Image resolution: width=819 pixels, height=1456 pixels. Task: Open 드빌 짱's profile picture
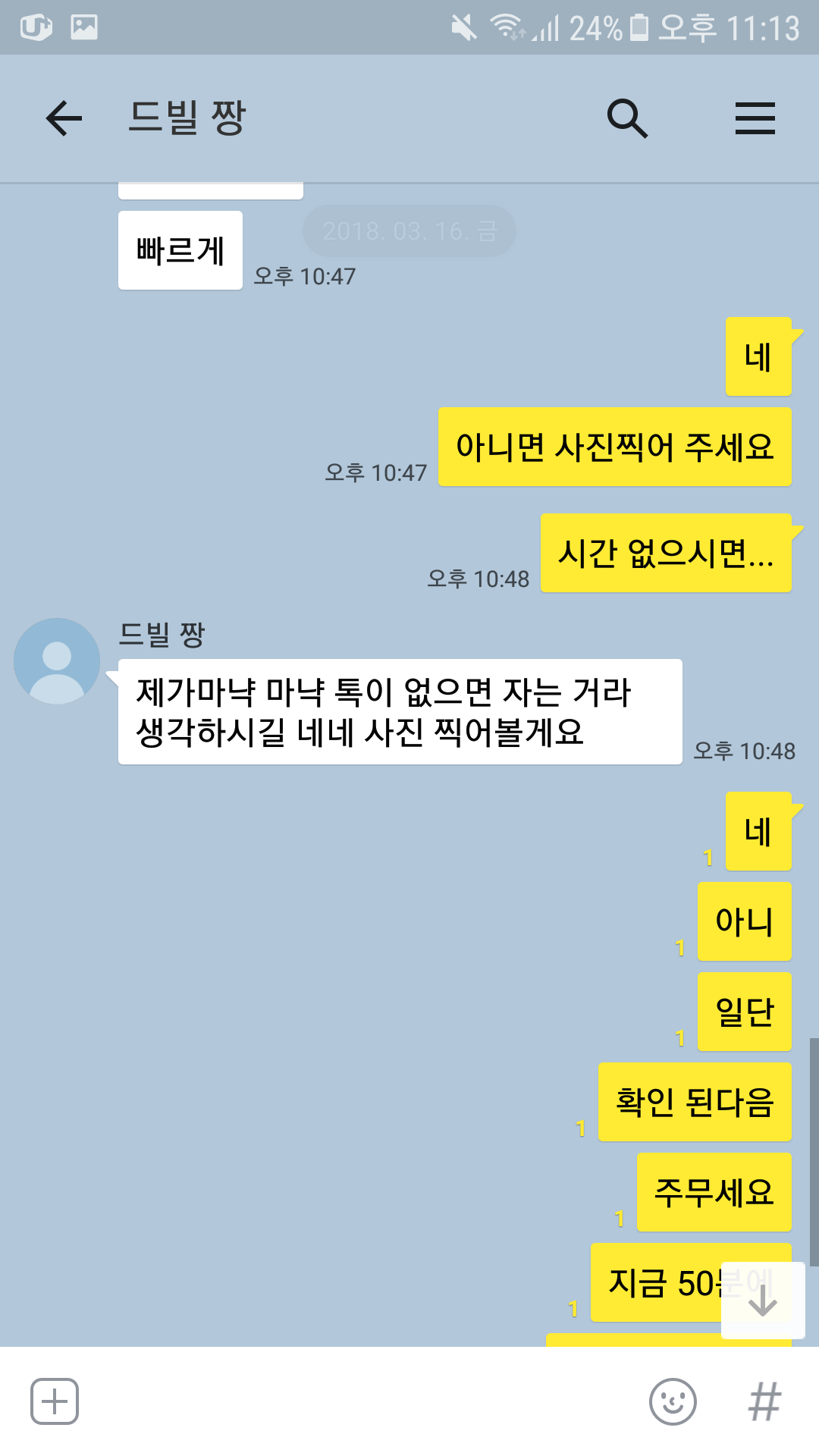click(57, 661)
